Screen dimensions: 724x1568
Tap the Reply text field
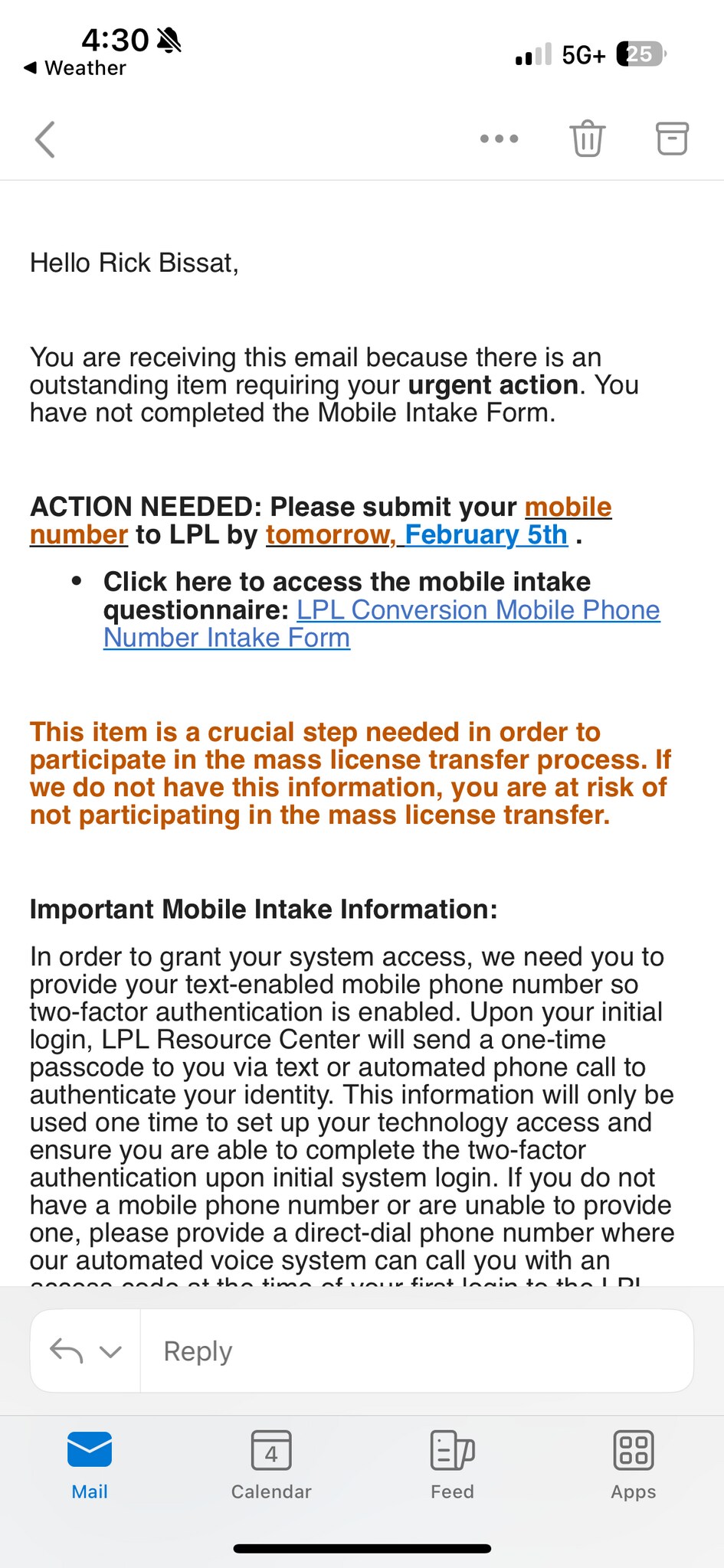pos(417,1351)
